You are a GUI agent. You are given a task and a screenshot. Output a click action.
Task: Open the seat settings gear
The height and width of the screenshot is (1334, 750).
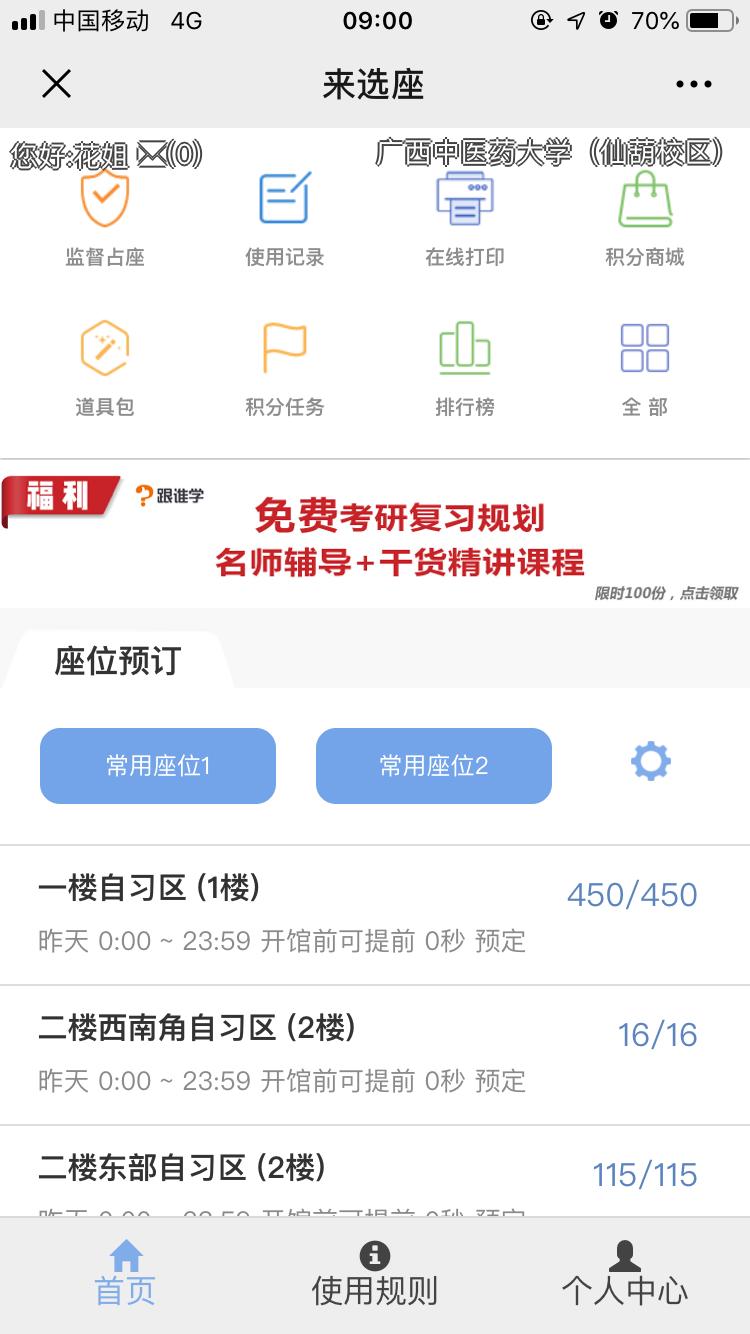tap(651, 763)
